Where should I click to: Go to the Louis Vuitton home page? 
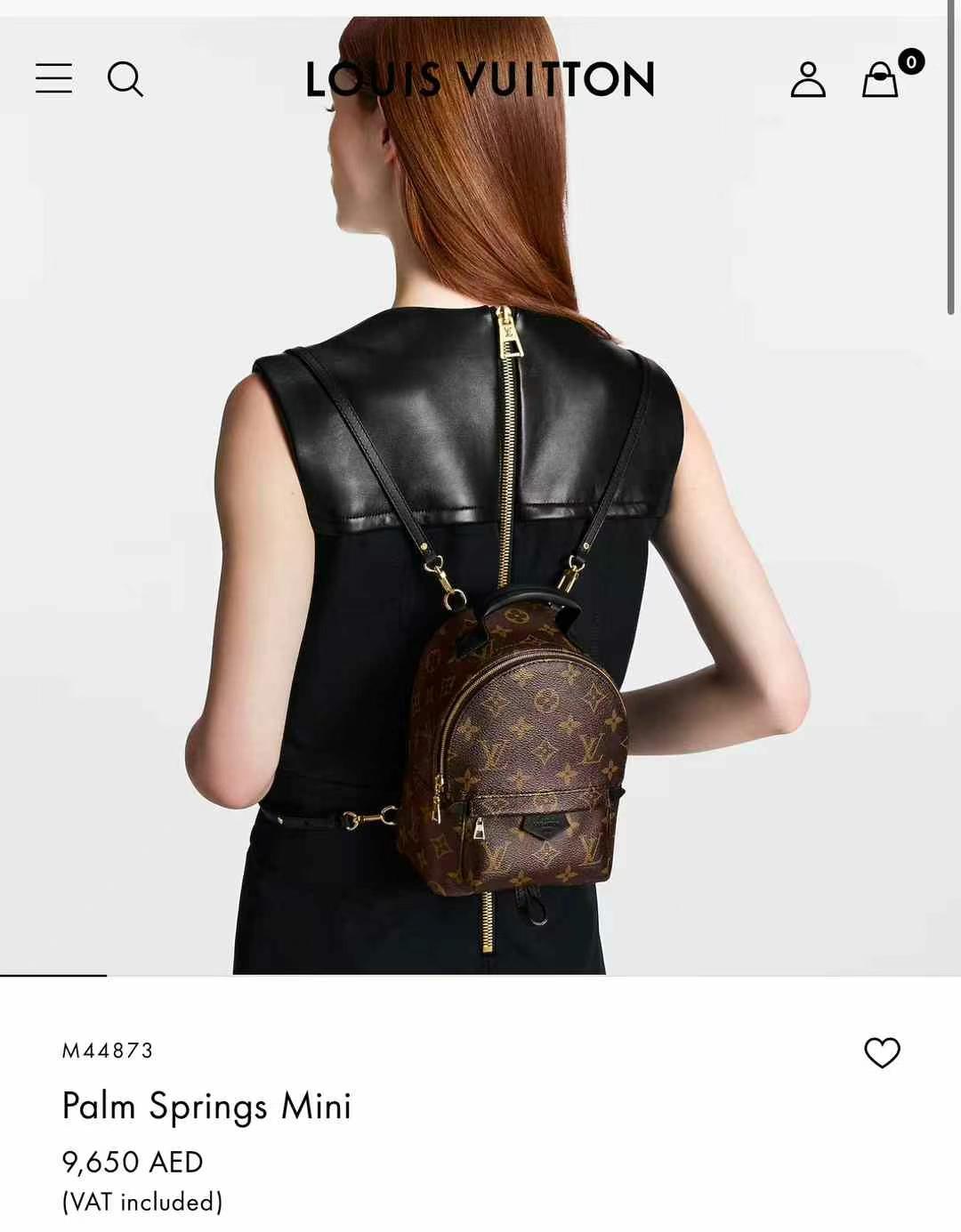point(480,79)
